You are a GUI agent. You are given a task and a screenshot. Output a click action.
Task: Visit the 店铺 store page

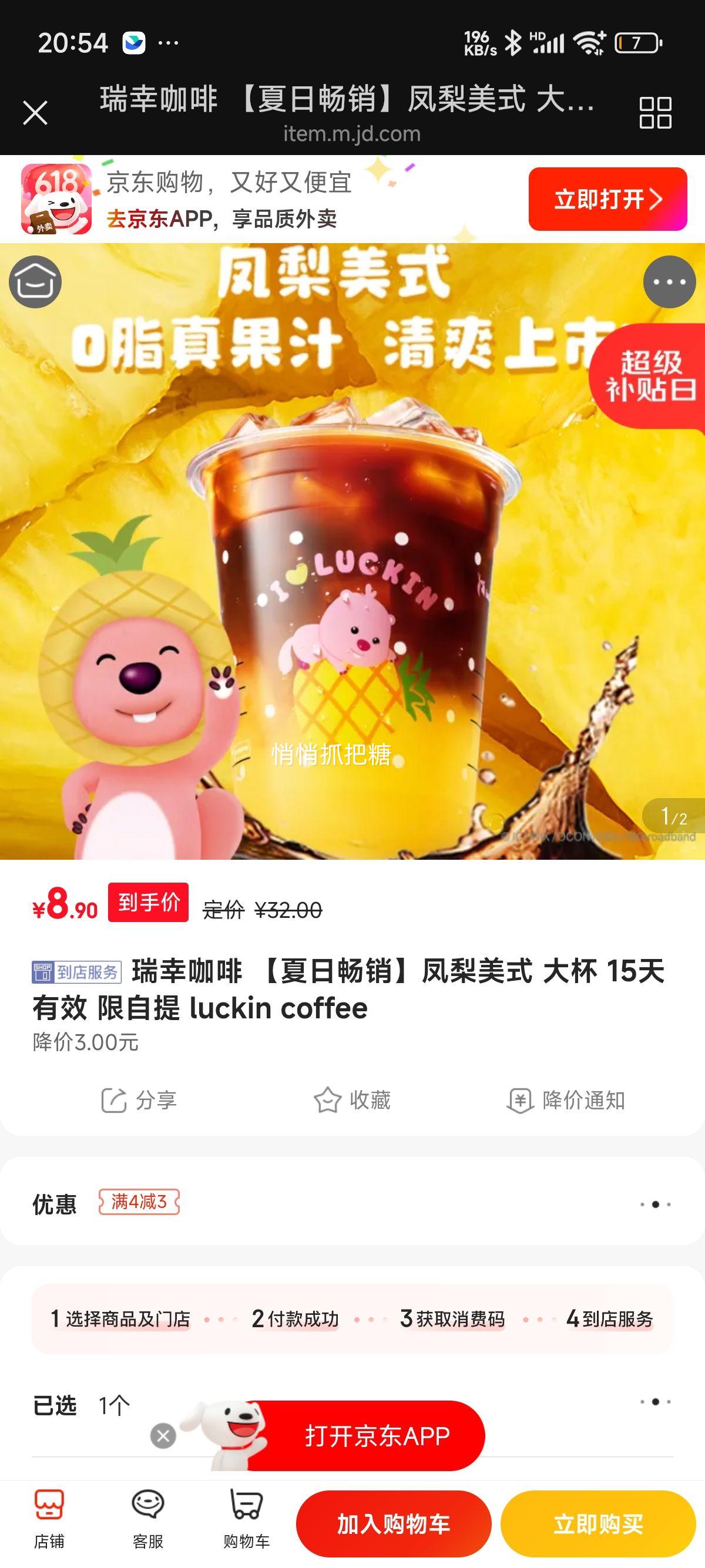(x=49, y=1520)
